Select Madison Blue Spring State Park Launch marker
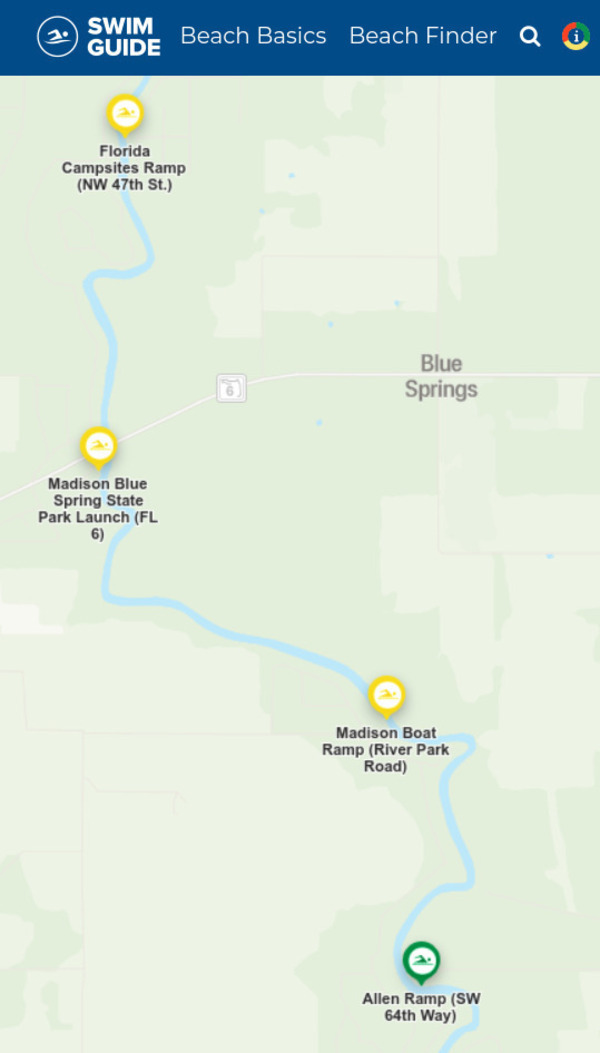Image resolution: width=600 pixels, height=1053 pixels. (x=99, y=447)
